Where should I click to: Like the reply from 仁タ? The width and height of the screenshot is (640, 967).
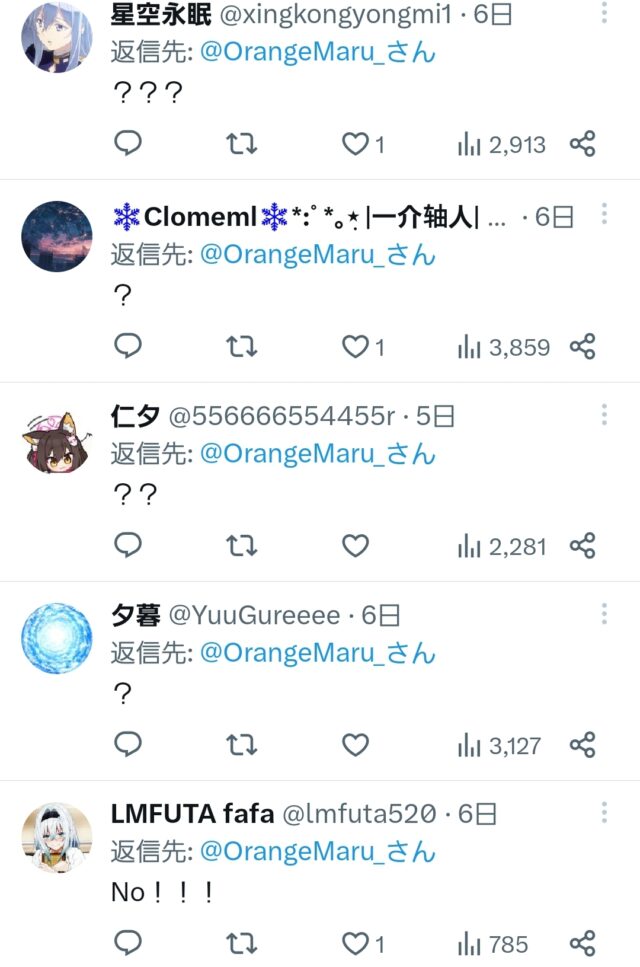point(356,546)
